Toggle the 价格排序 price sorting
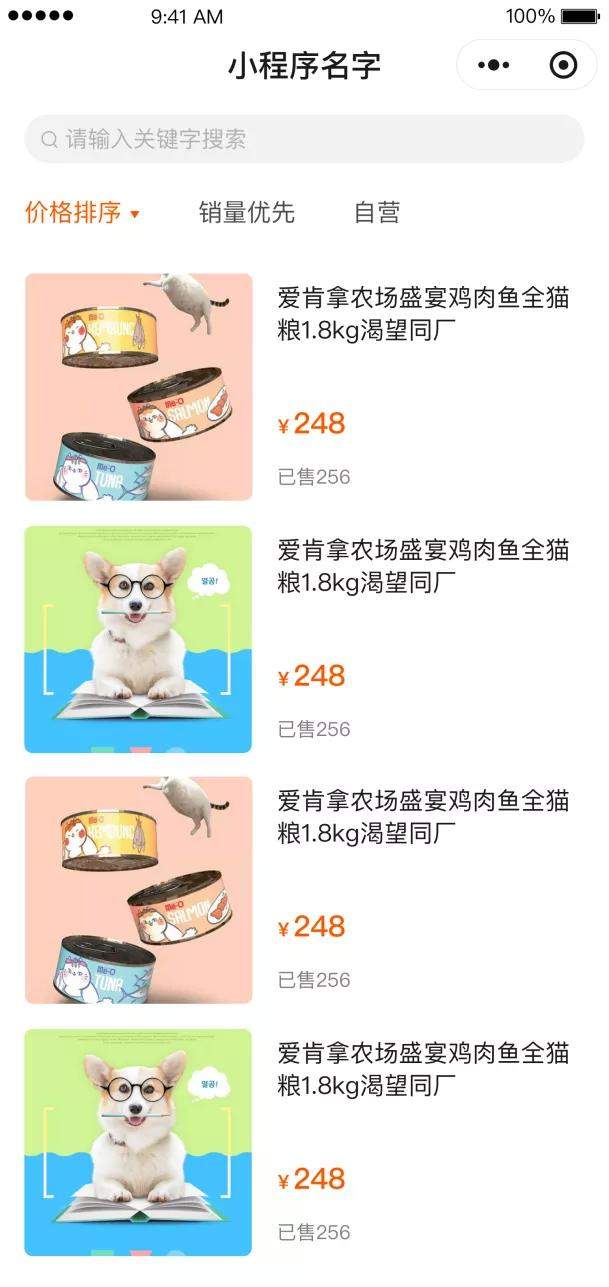This screenshot has width=609, height=1287. pos(82,212)
